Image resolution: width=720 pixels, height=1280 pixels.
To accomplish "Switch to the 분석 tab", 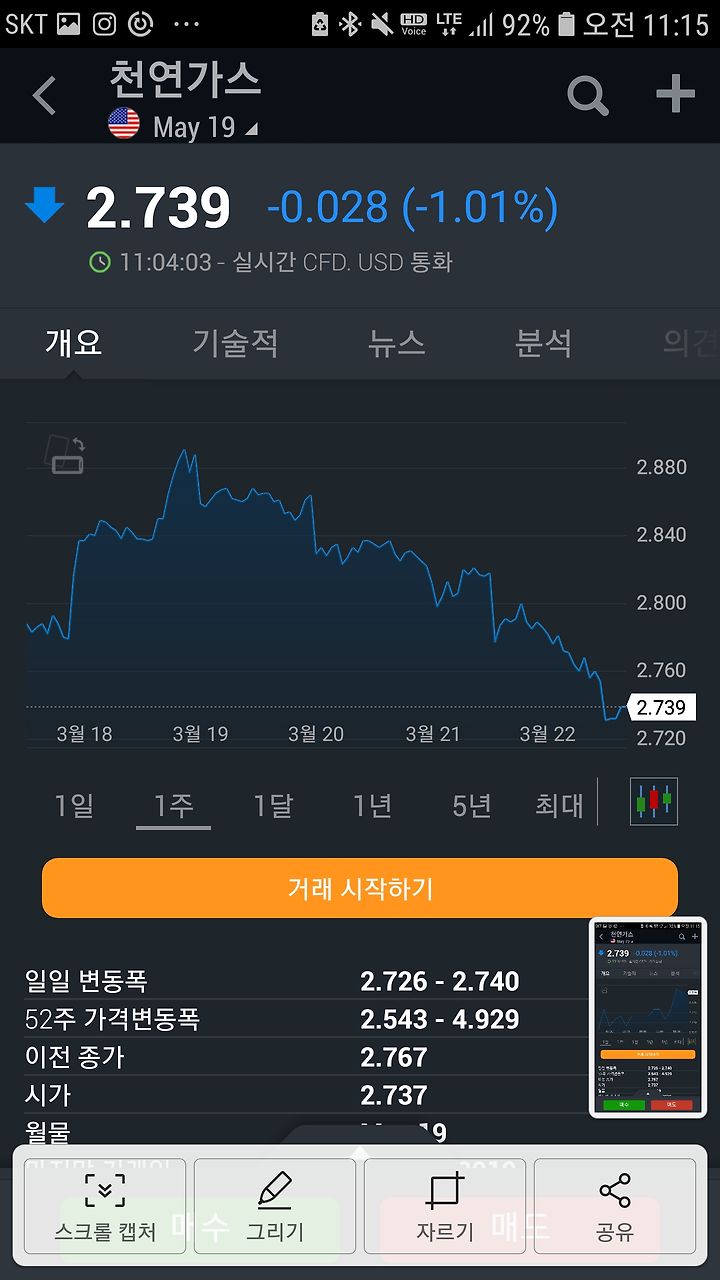I will (x=543, y=343).
